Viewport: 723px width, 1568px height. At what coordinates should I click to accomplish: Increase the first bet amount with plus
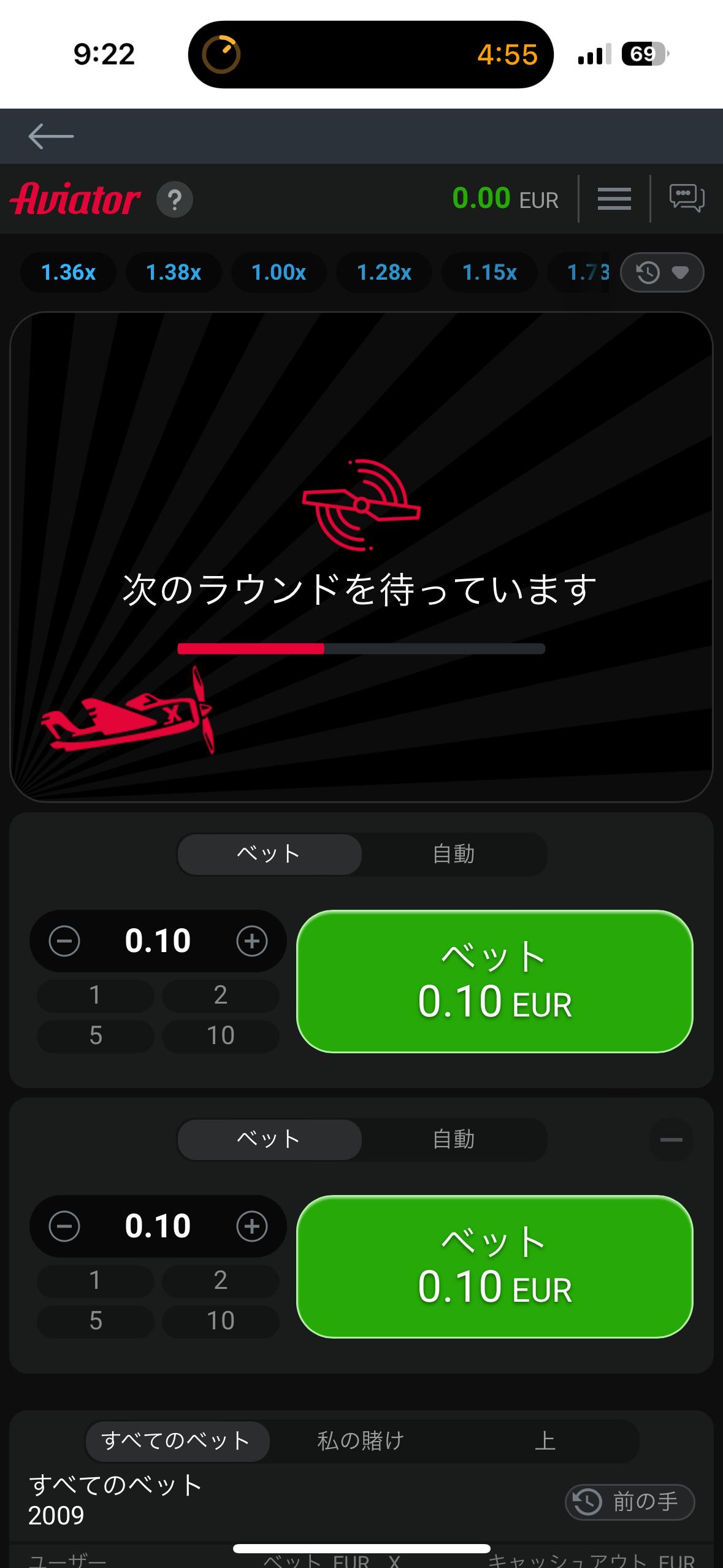click(x=252, y=941)
